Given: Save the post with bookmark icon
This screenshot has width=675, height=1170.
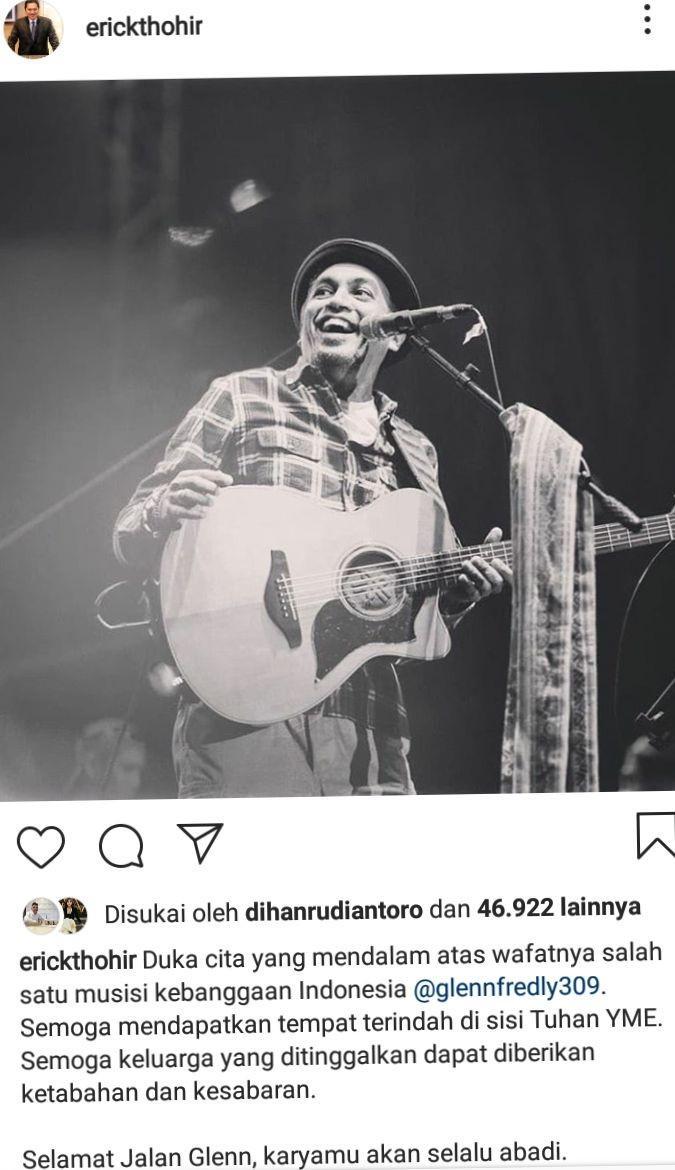Looking at the screenshot, I should (655, 836).
